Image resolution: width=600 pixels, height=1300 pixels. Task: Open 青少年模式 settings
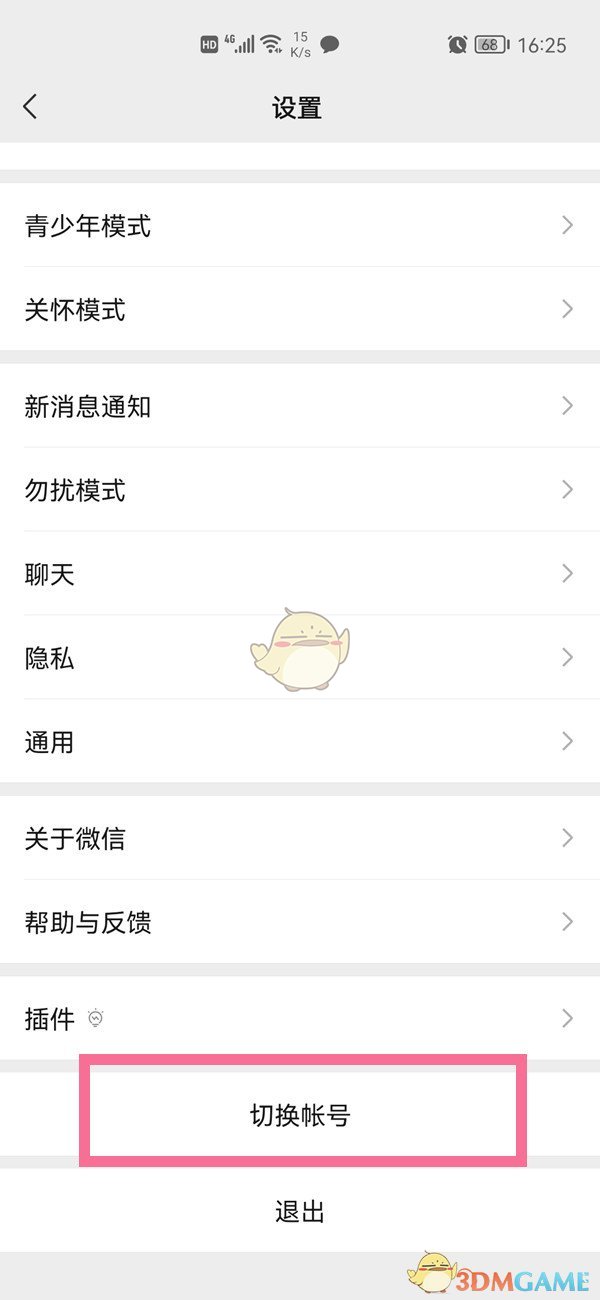coord(300,226)
